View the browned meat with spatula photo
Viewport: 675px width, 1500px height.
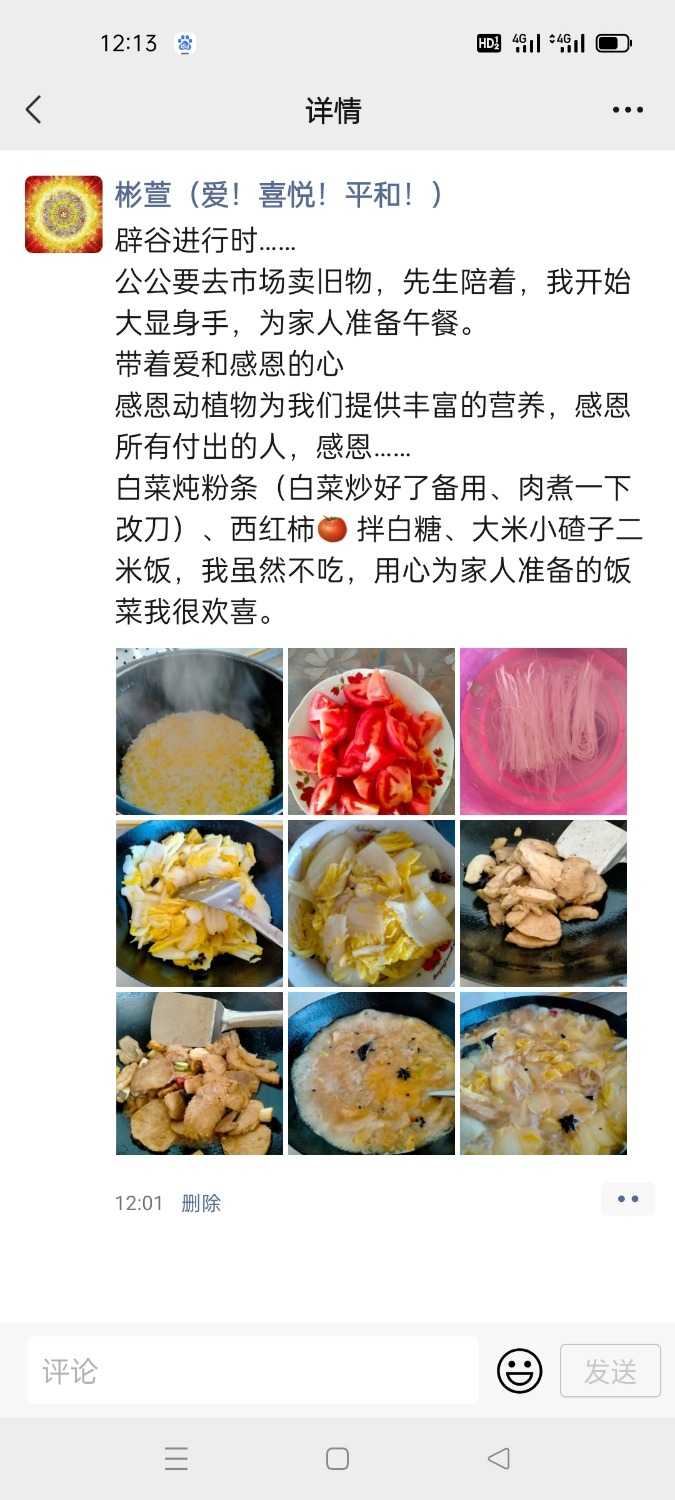(199, 1074)
